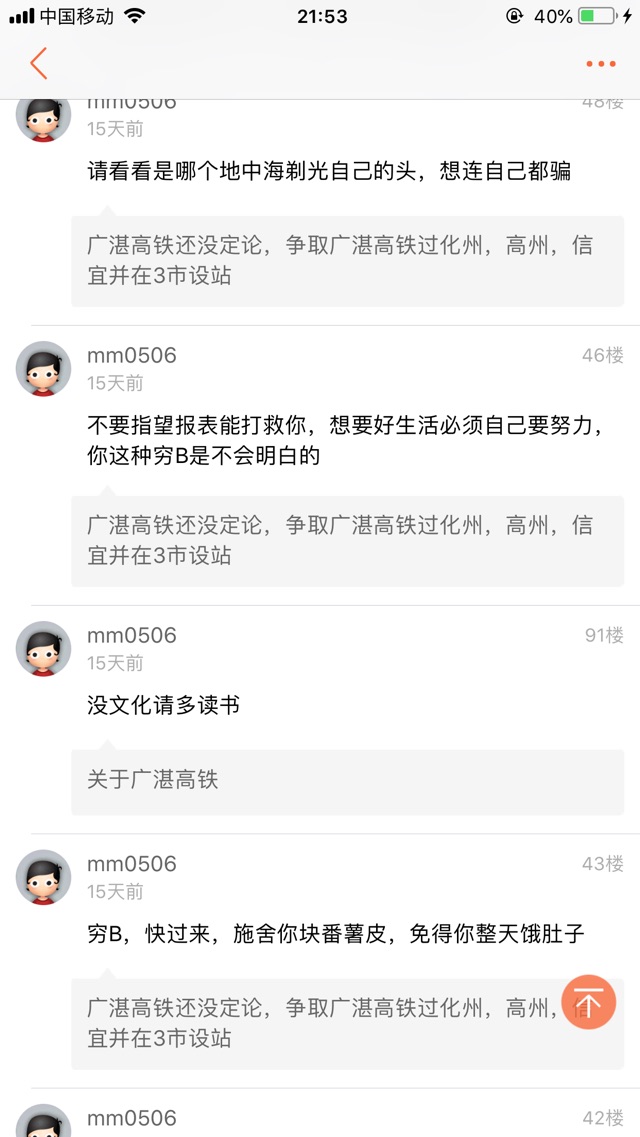
Task: Open the reply starting with 请看看是哪个地中海
Action: tap(329, 171)
